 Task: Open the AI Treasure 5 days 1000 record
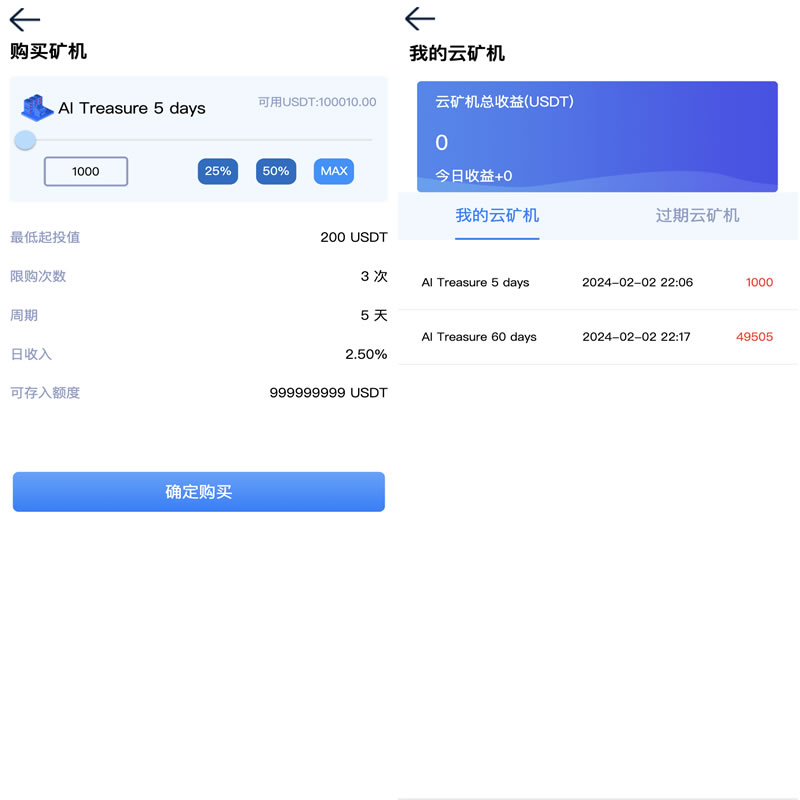(x=597, y=283)
